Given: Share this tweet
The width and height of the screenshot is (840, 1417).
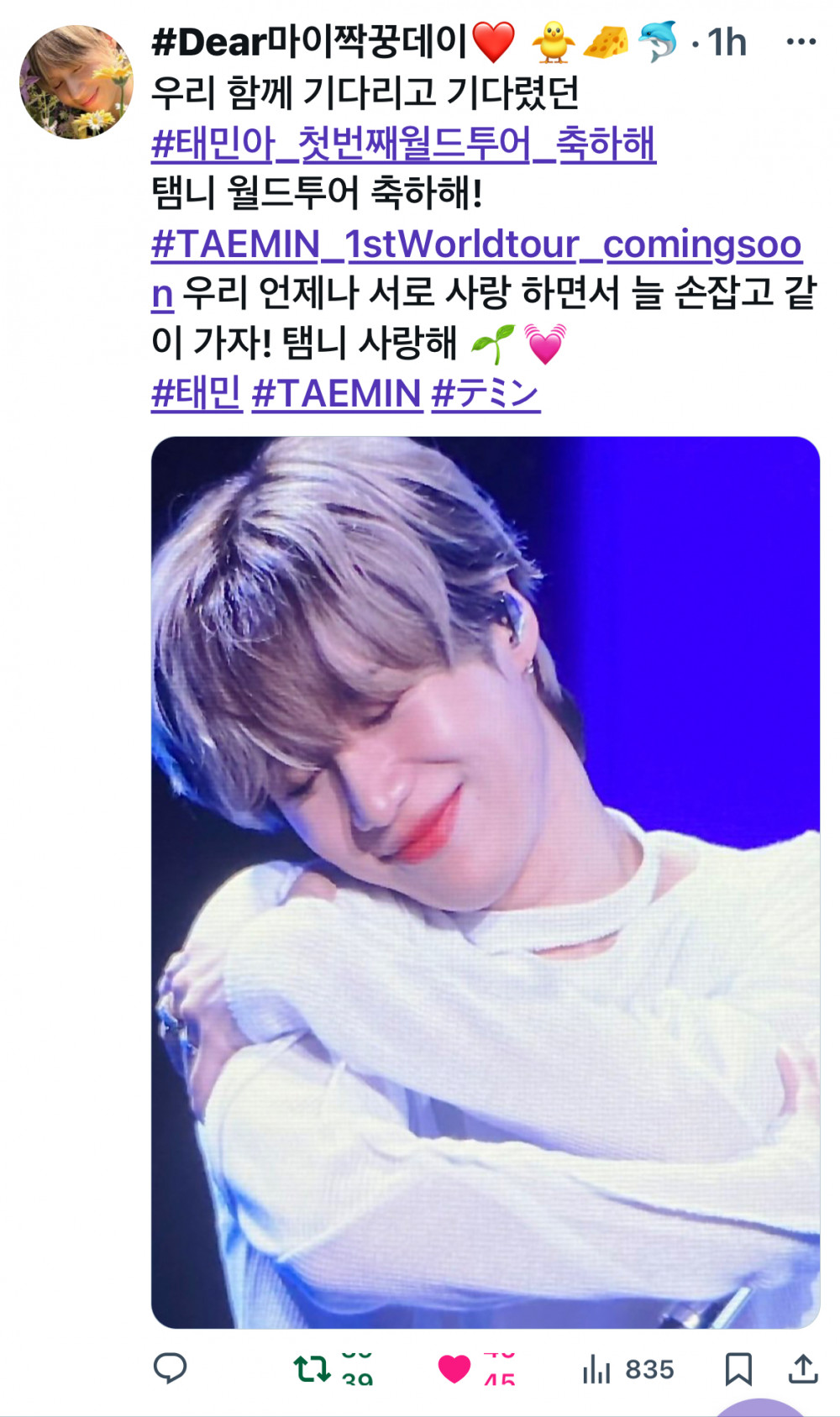Looking at the screenshot, I should click(803, 1368).
